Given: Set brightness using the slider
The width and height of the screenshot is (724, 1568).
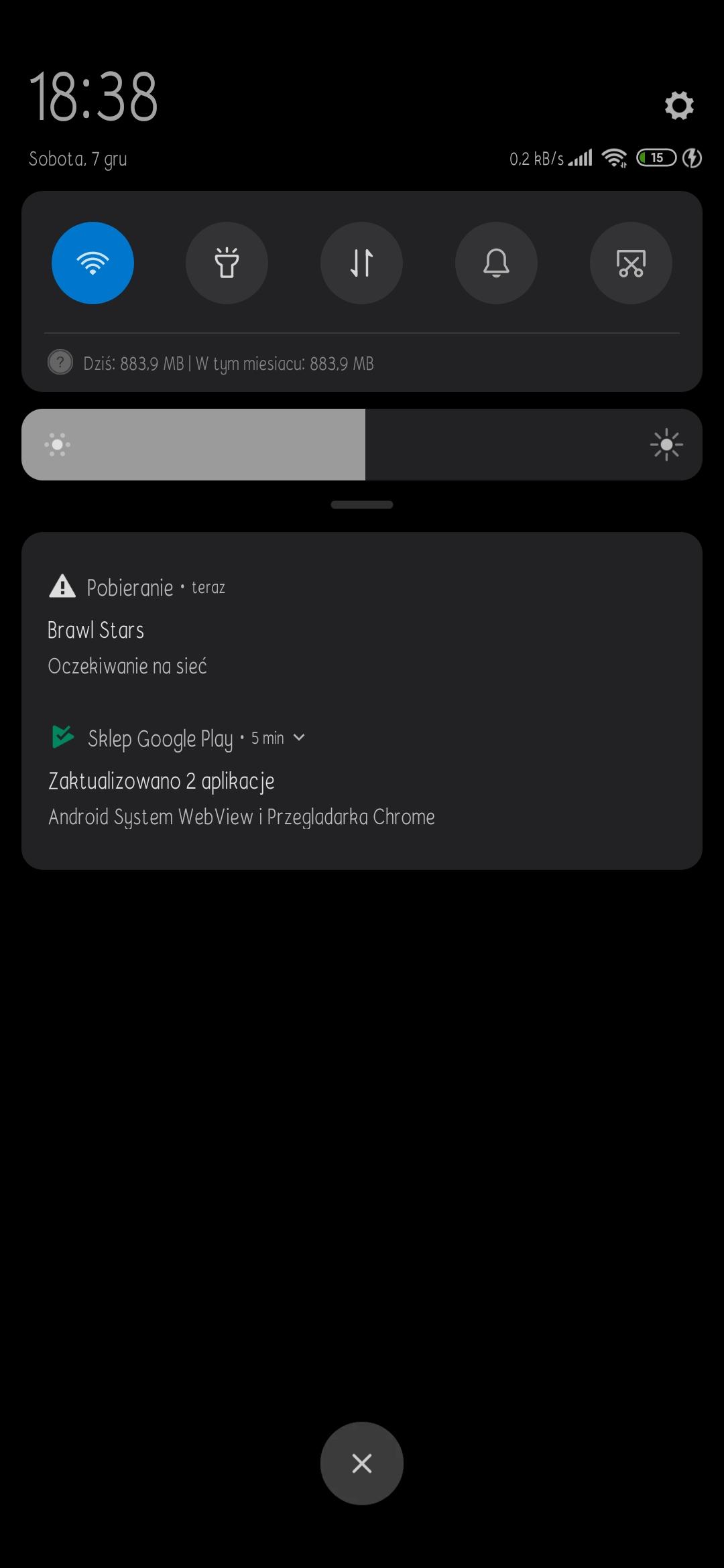Looking at the screenshot, I should click(362, 445).
